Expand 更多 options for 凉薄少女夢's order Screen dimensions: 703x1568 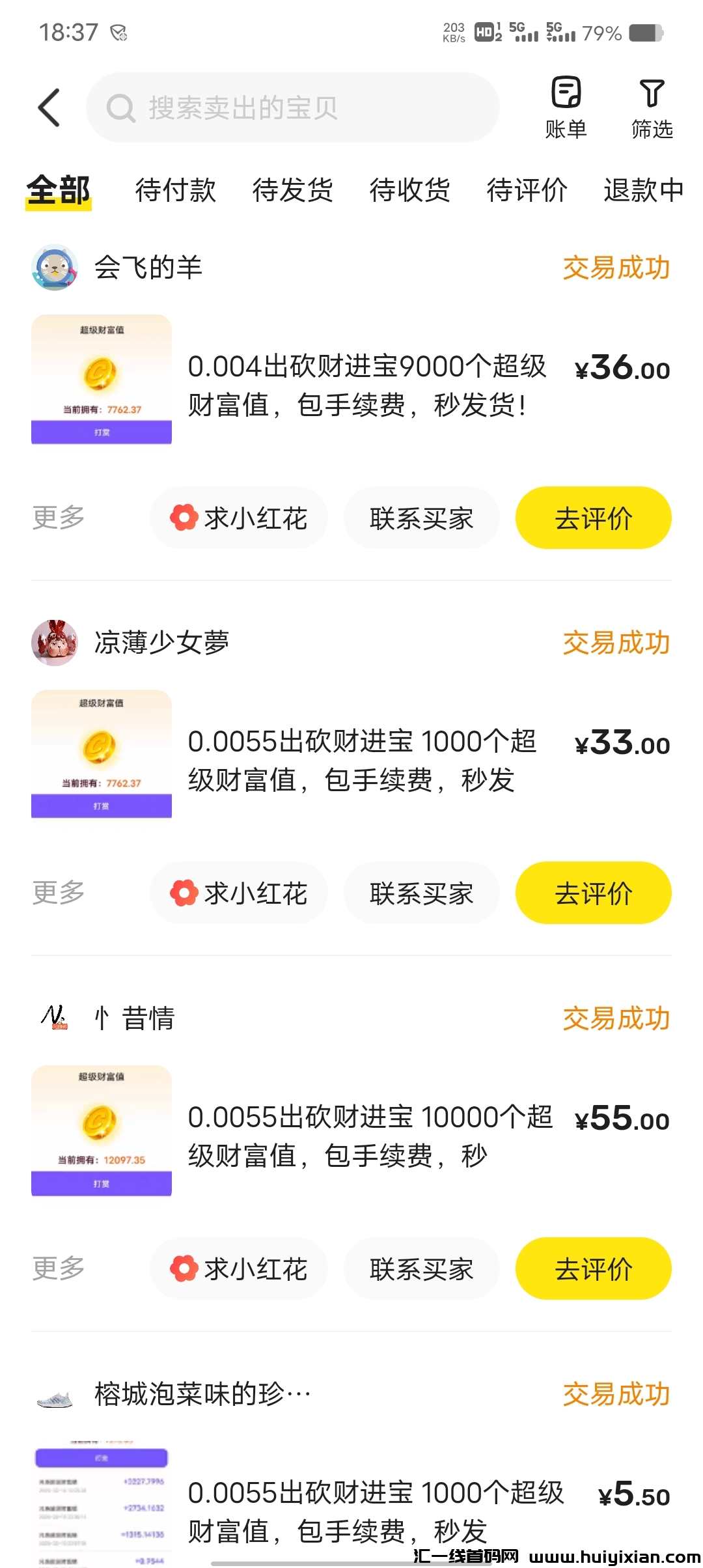click(59, 893)
